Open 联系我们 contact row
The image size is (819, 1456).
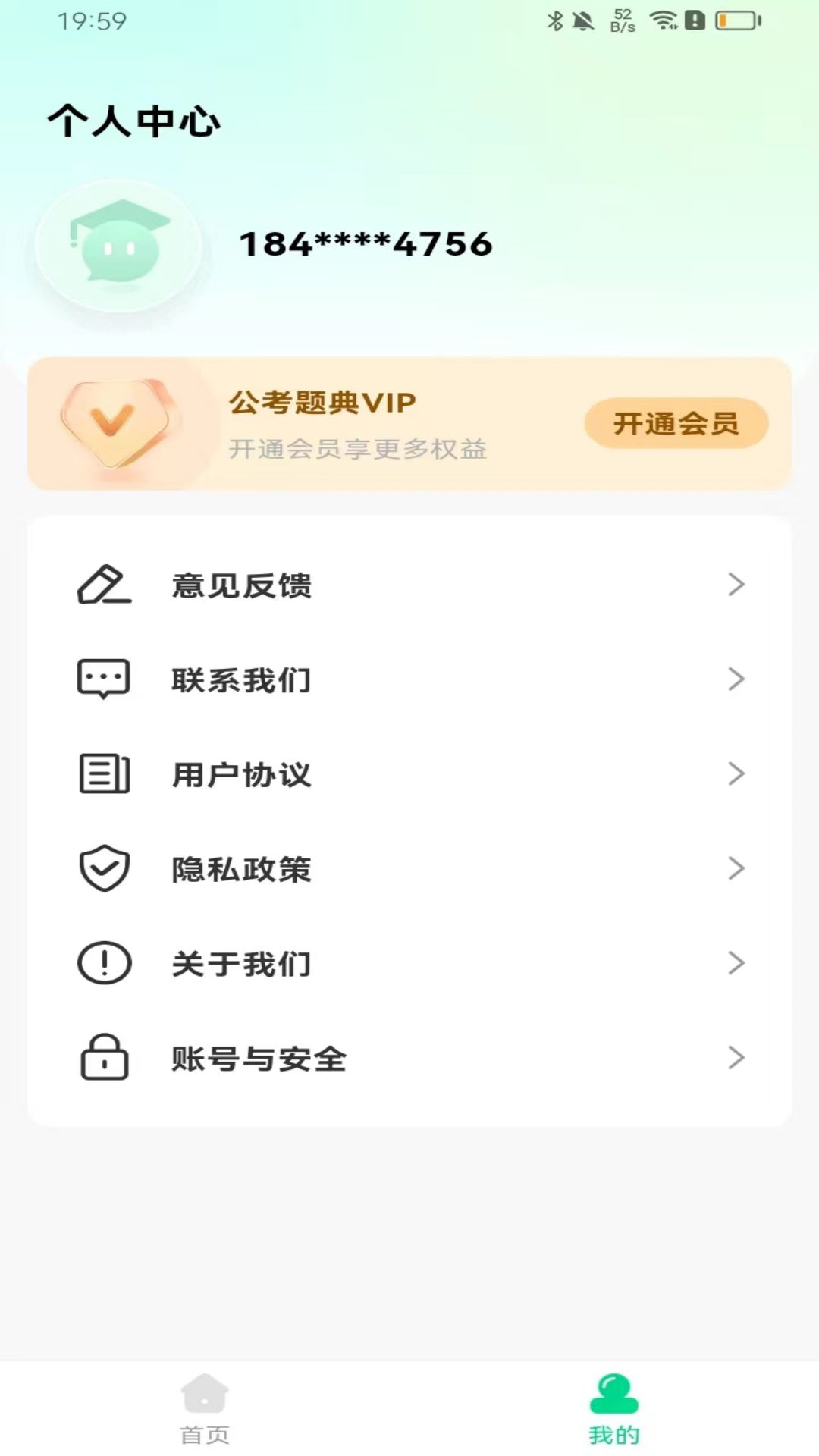point(409,679)
